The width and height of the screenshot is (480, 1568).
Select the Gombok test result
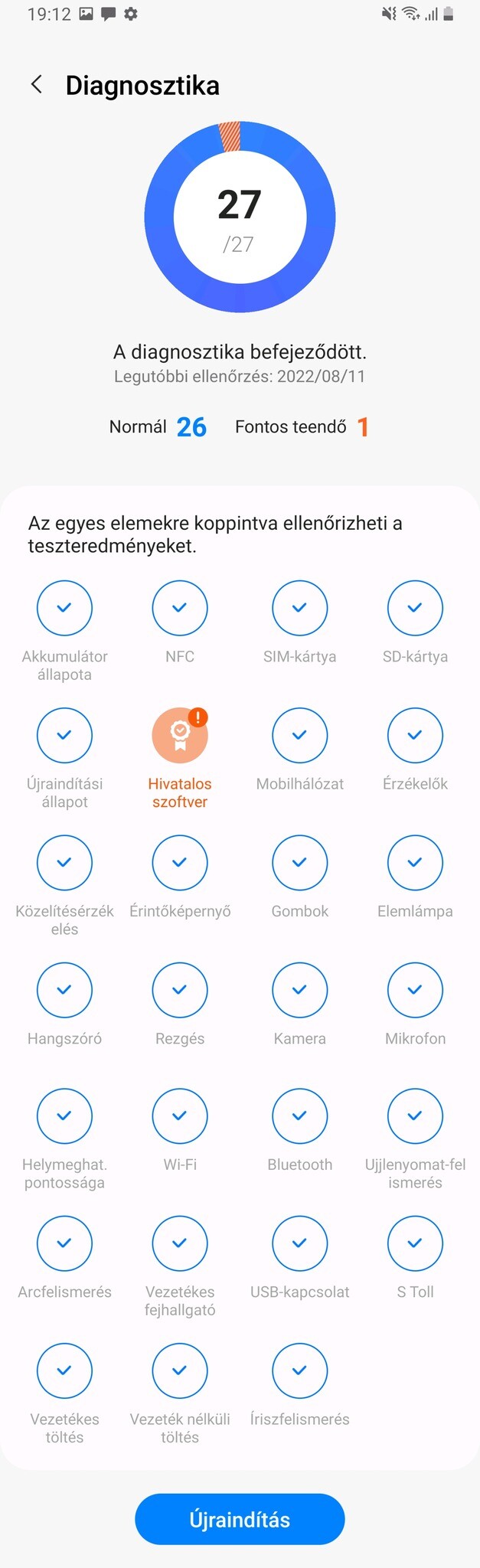point(299,863)
